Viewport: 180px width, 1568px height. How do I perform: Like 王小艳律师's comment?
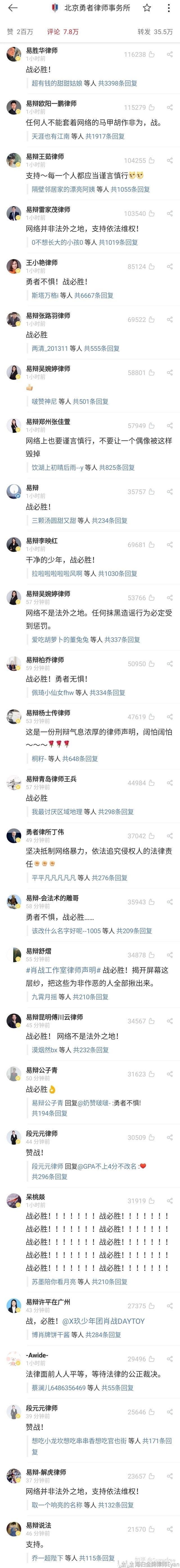(151, 267)
